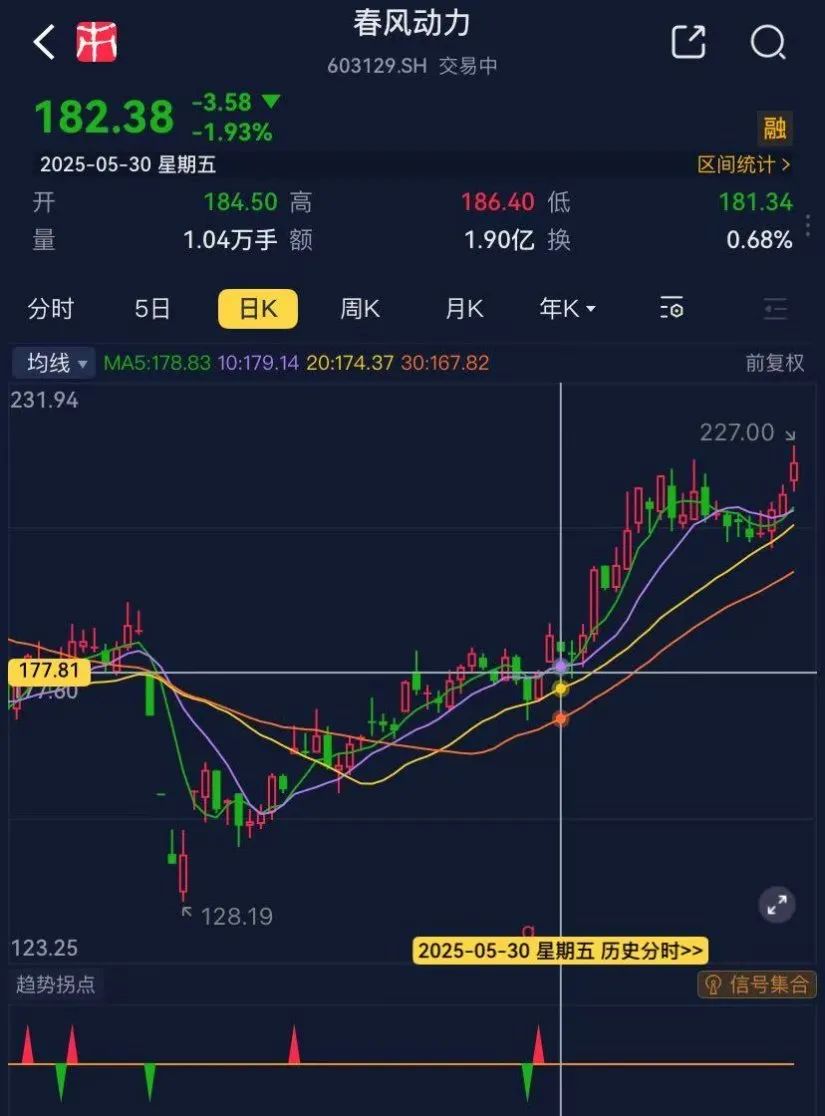Open chart settings icon
The height and width of the screenshot is (1116, 825).
[672, 309]
